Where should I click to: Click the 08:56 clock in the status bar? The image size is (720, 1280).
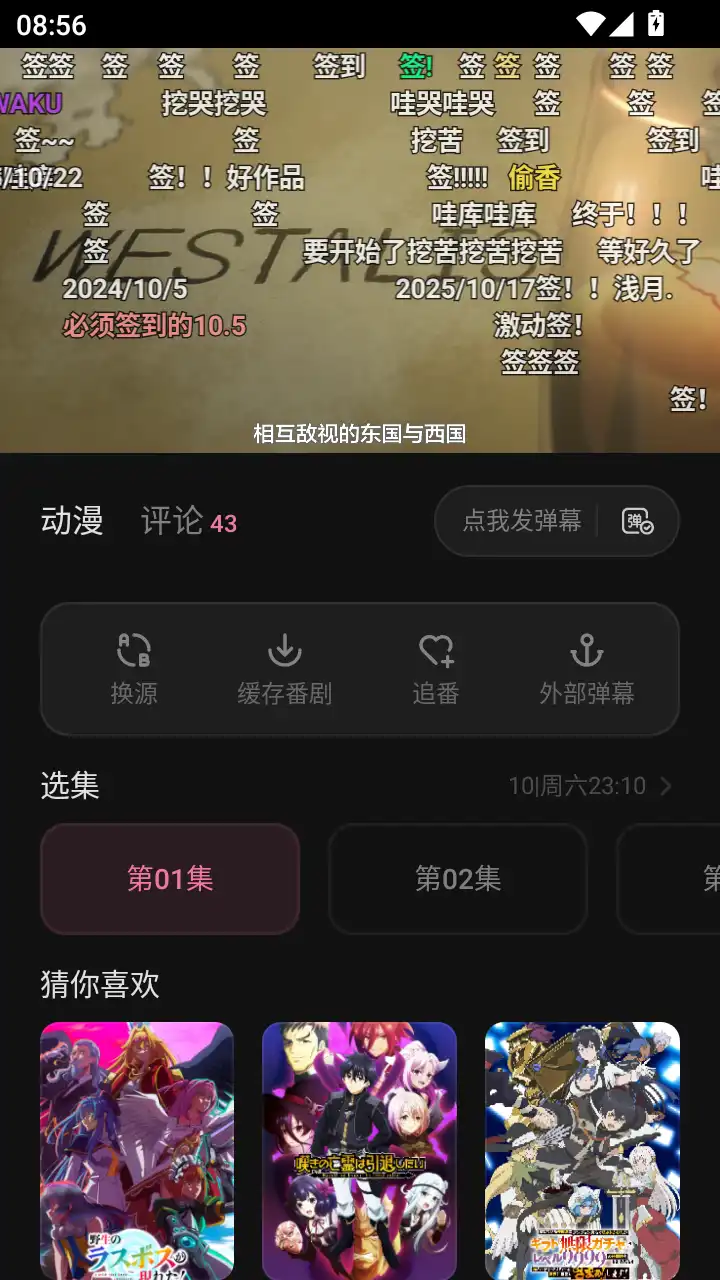[55, 23]
